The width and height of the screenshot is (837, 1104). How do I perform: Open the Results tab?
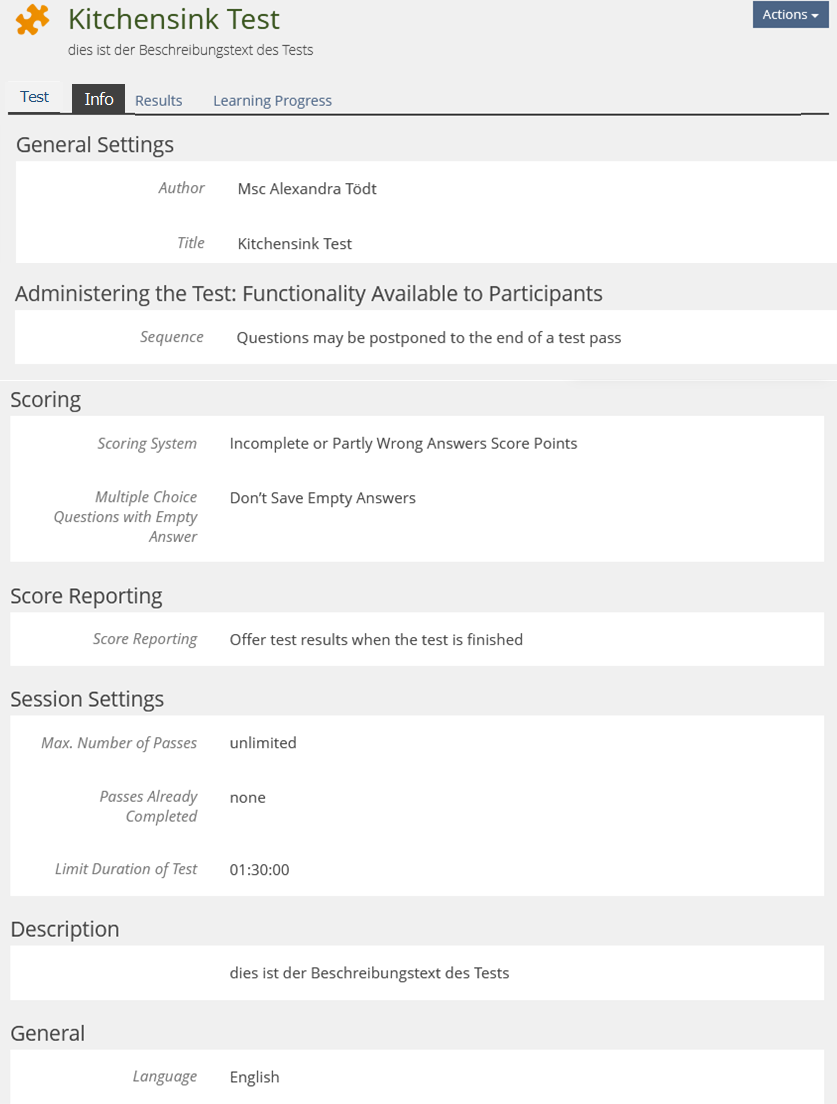tap(159, 100)
